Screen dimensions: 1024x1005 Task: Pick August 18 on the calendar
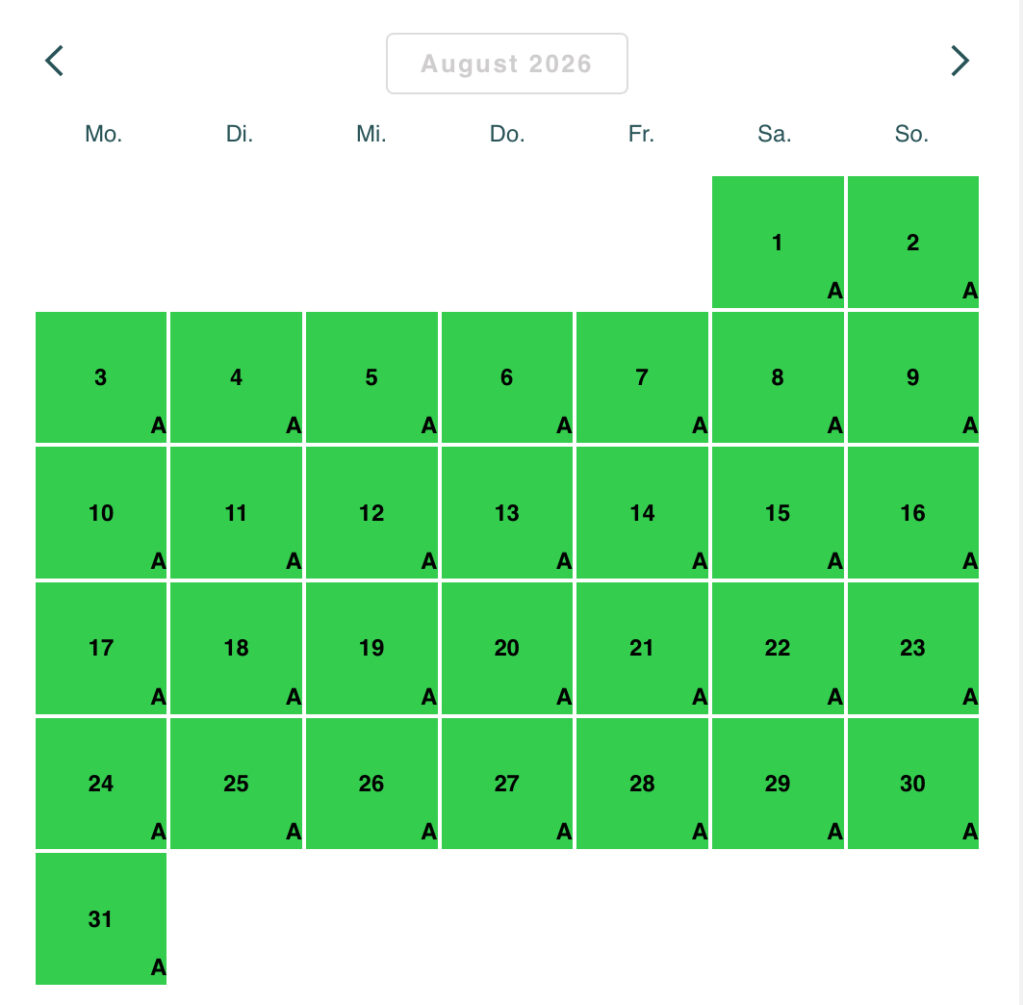236,648
